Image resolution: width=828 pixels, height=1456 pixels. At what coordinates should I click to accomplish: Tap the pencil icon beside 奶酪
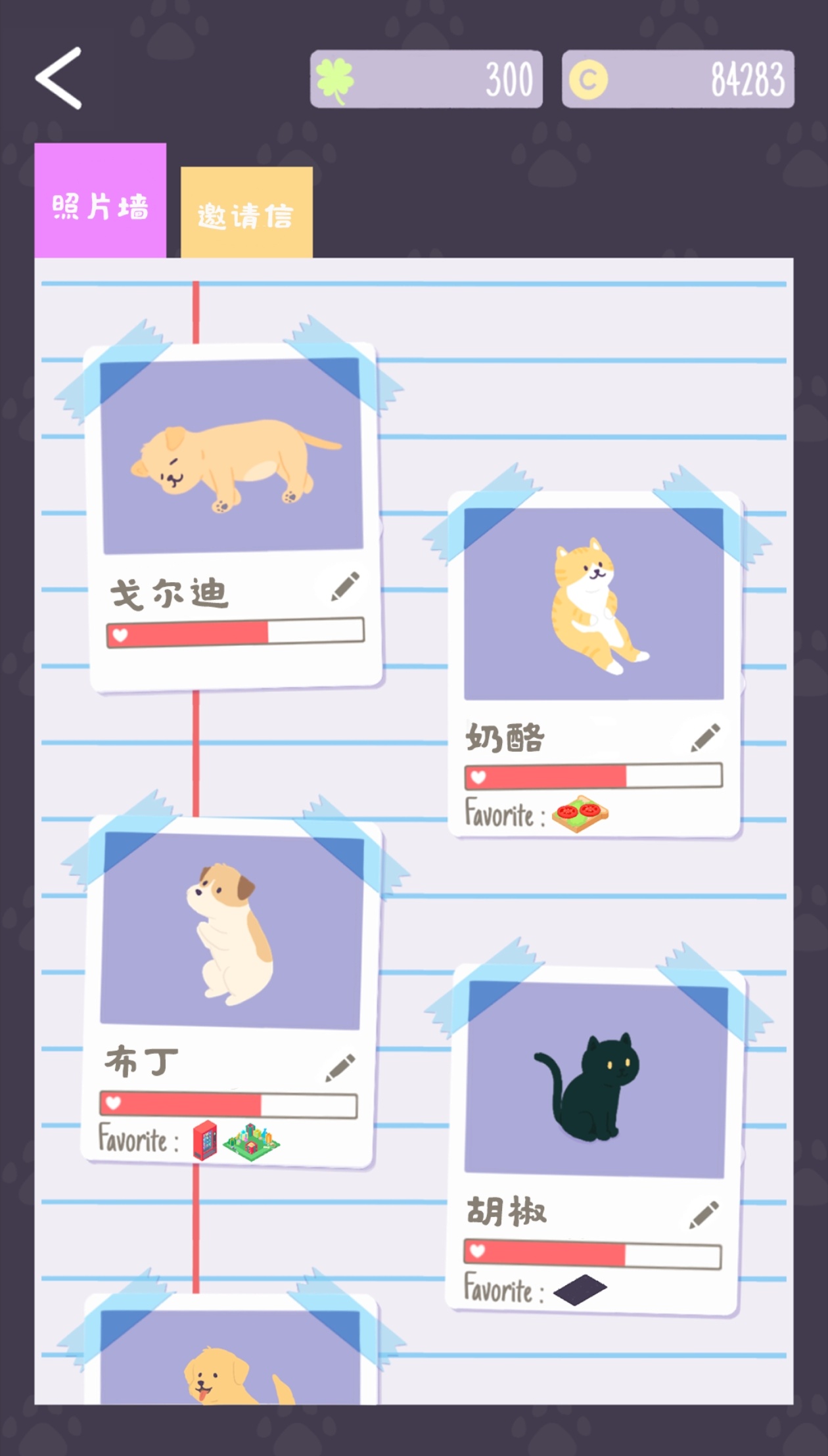(x=705, y=738)
